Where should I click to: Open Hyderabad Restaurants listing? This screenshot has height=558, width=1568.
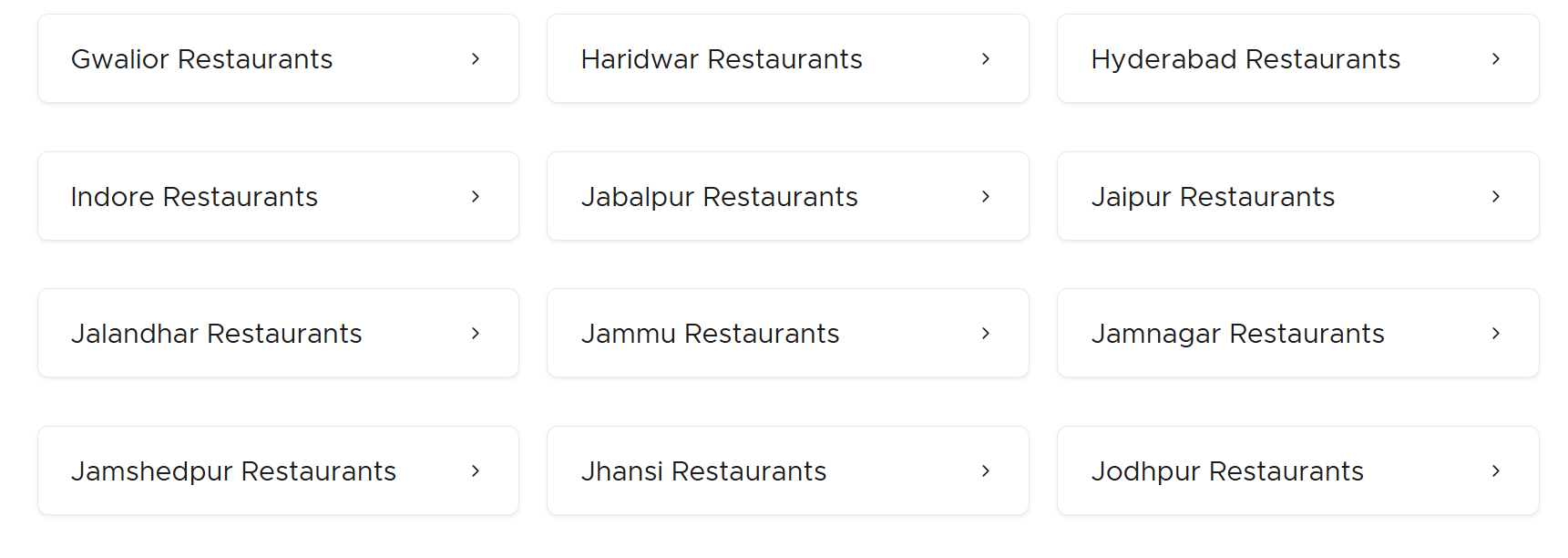(1297, 59)
